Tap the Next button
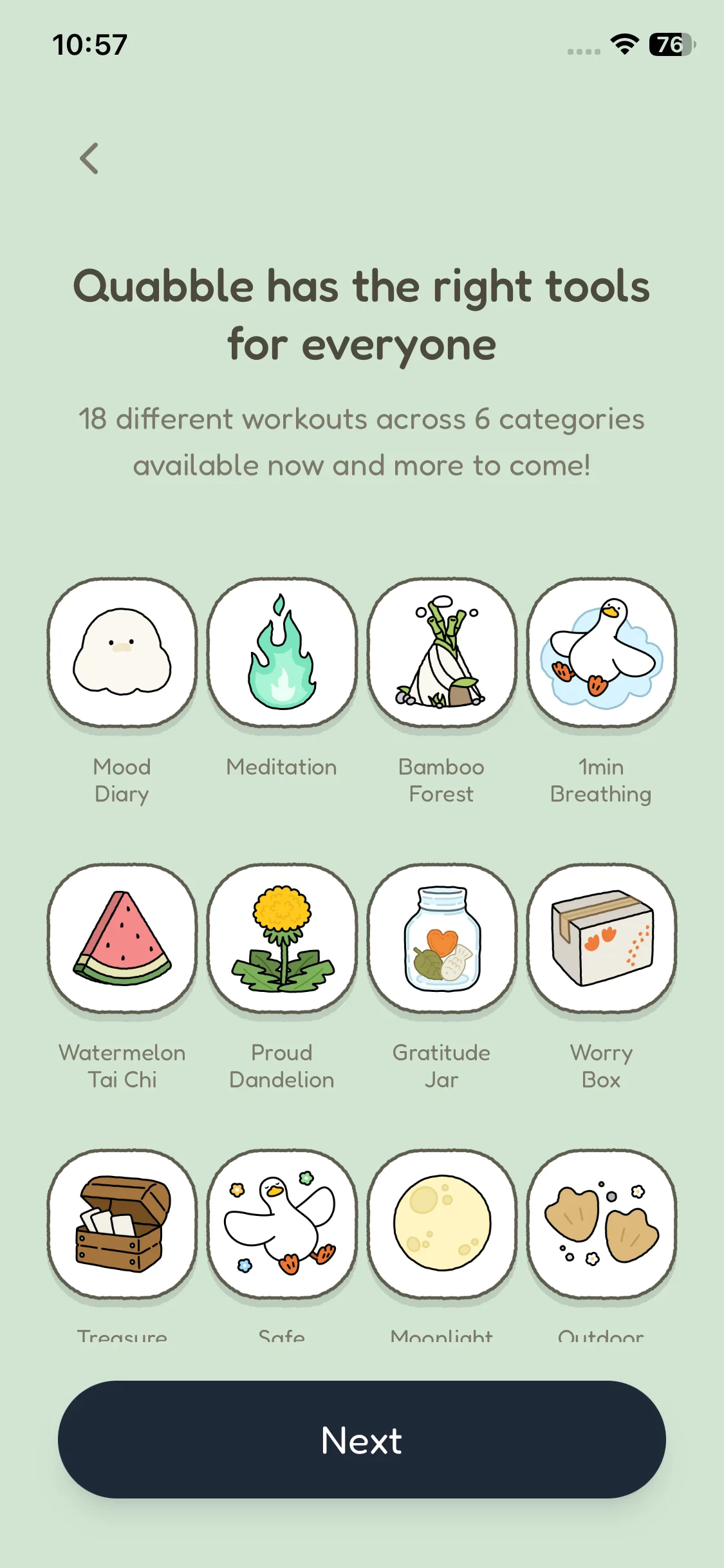Image resolution: width=724 pixels, height=1568 pixels. click(362, 1439)
